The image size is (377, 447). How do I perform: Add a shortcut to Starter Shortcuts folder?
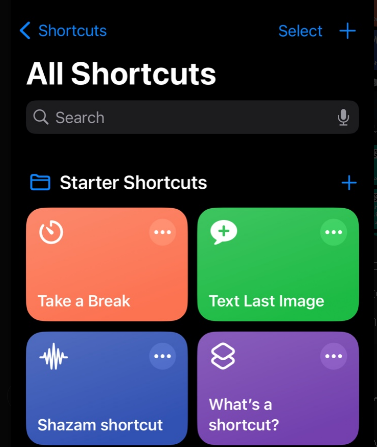coord(349,183)
